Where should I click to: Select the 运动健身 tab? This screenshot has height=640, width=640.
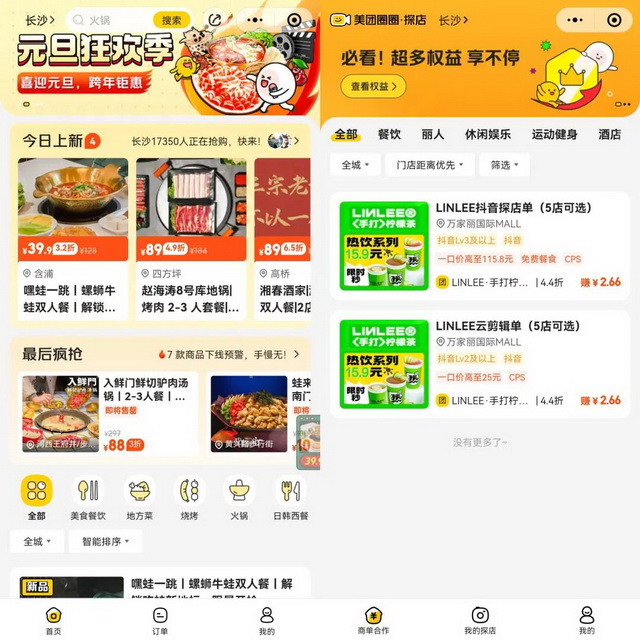pyautogui.click(x=554, y=134)
